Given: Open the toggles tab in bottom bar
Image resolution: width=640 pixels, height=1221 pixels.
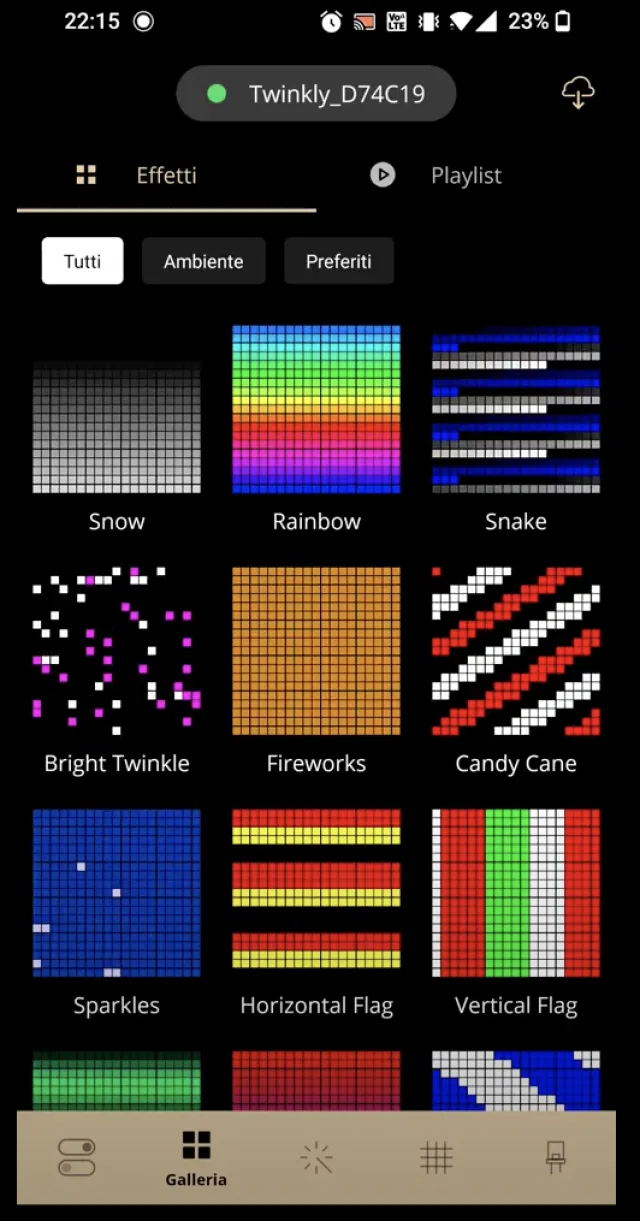Looking at the screenshot, I should [77, 1158].
